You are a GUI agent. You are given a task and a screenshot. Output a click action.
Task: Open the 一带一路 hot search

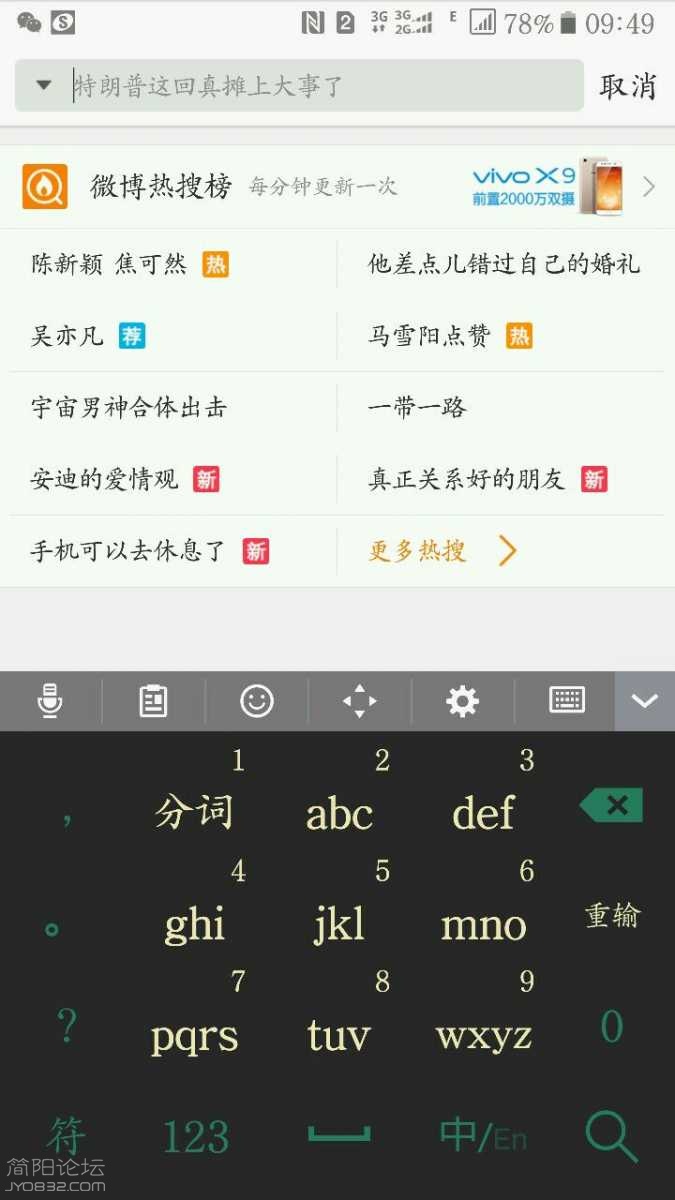(x=417, y=408)
